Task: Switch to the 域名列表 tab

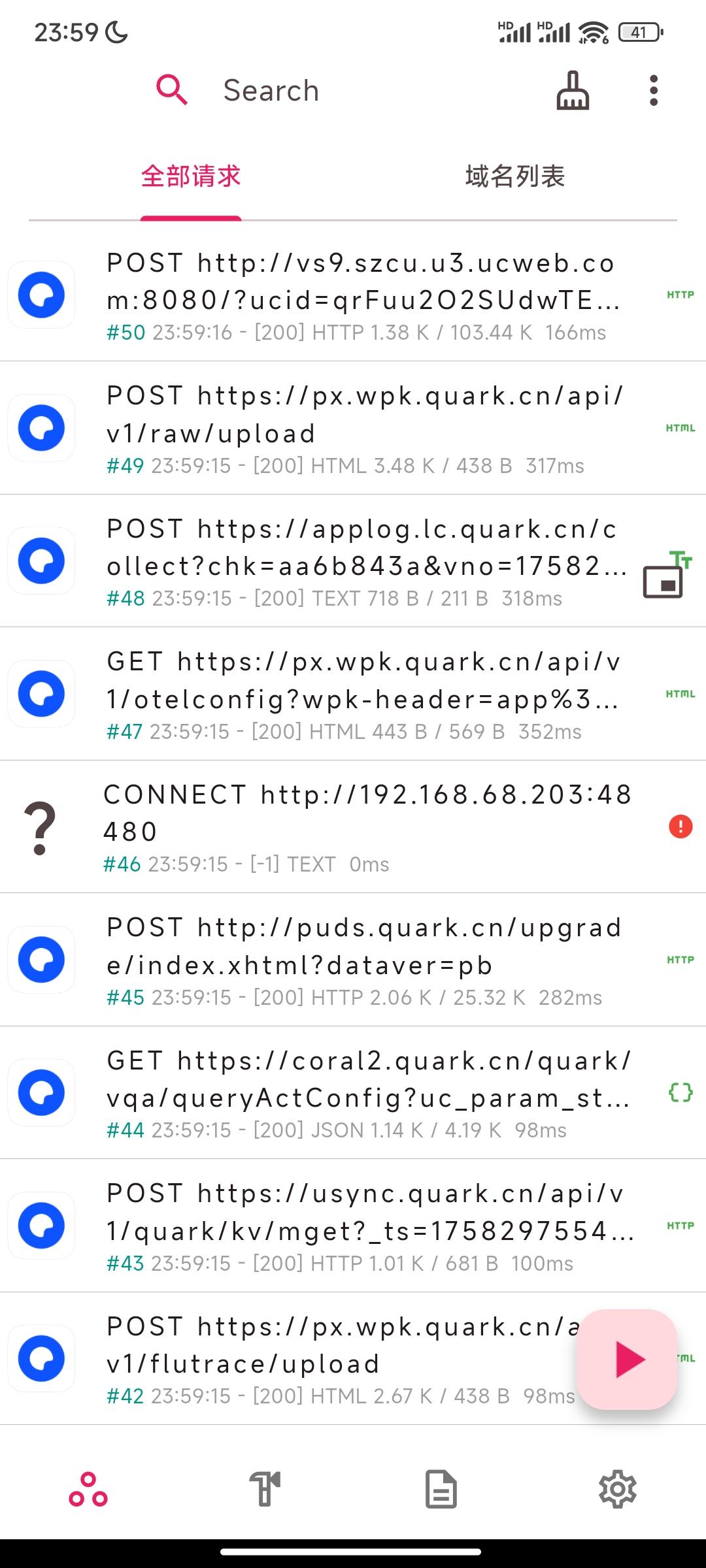Action: click(514, 176)
